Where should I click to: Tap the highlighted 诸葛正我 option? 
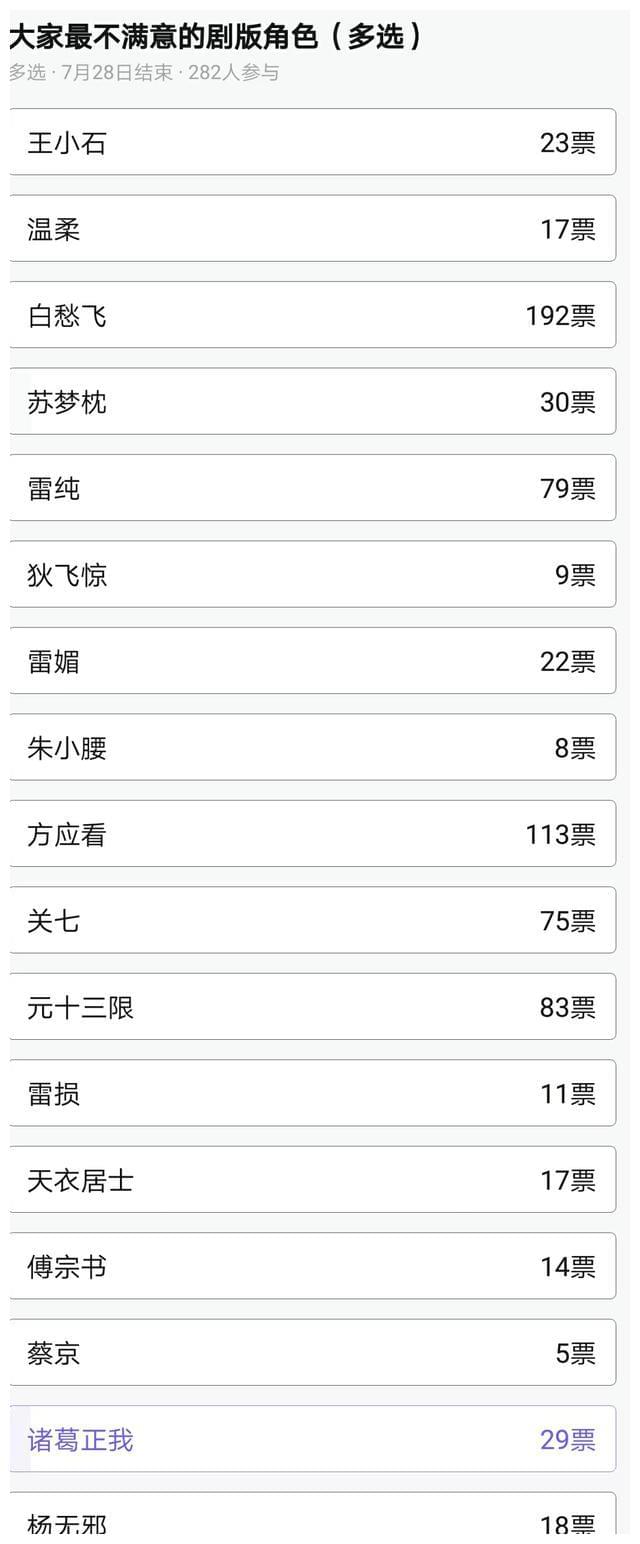tap(312, 1439)
